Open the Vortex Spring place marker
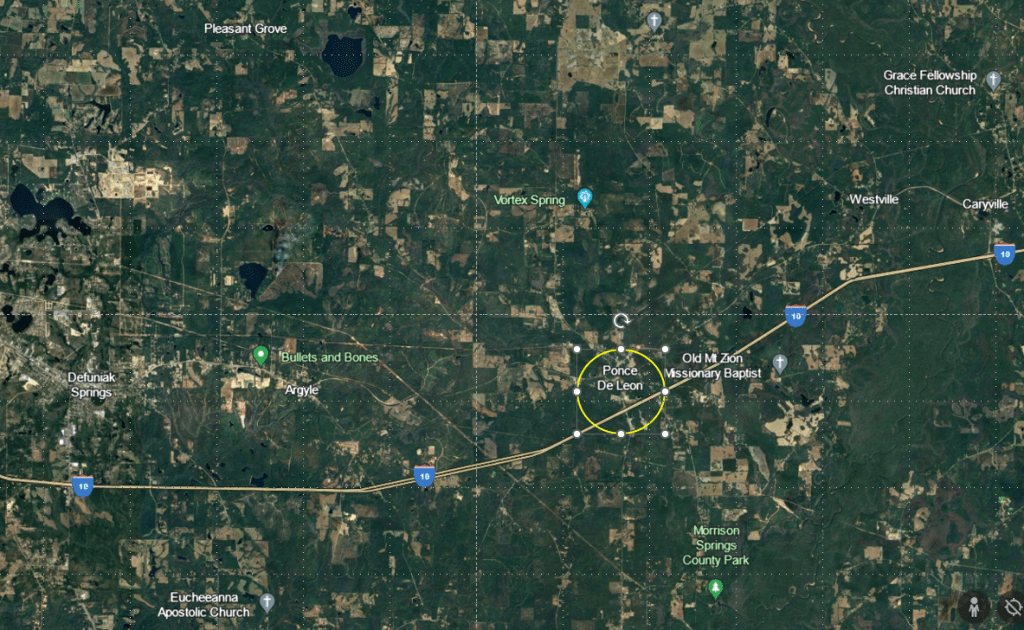Viewport: 1024px width, 630px height. (585, 198)
